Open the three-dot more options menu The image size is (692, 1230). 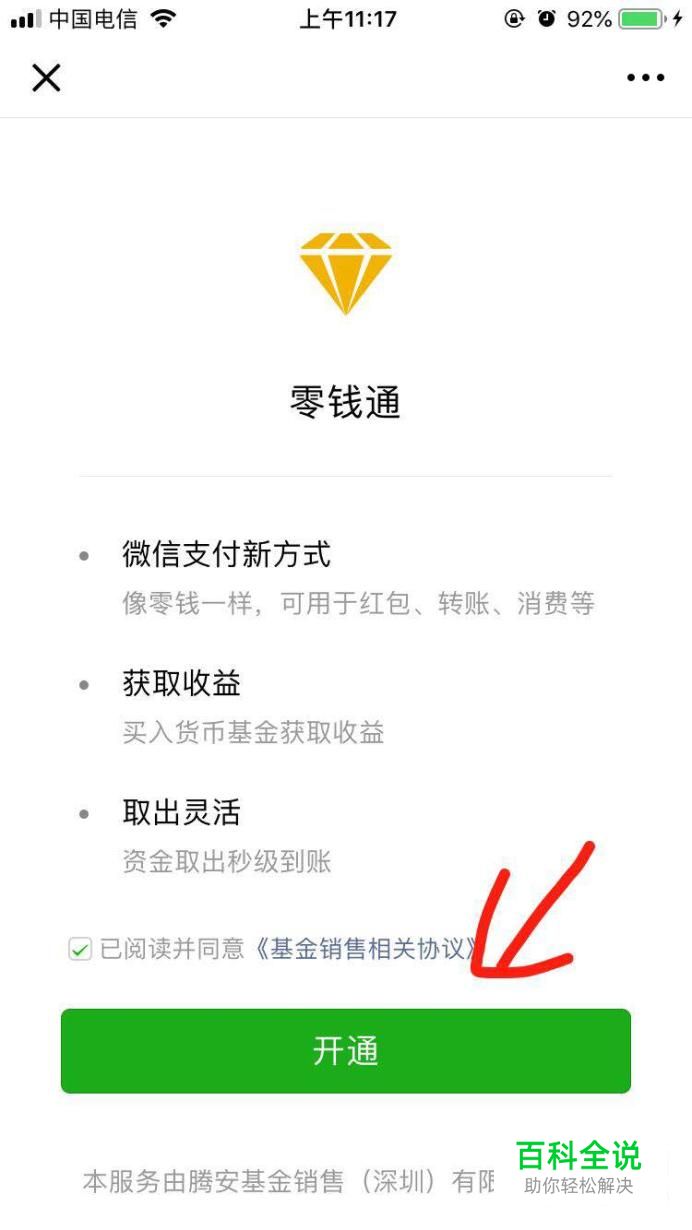pos(645,78)
